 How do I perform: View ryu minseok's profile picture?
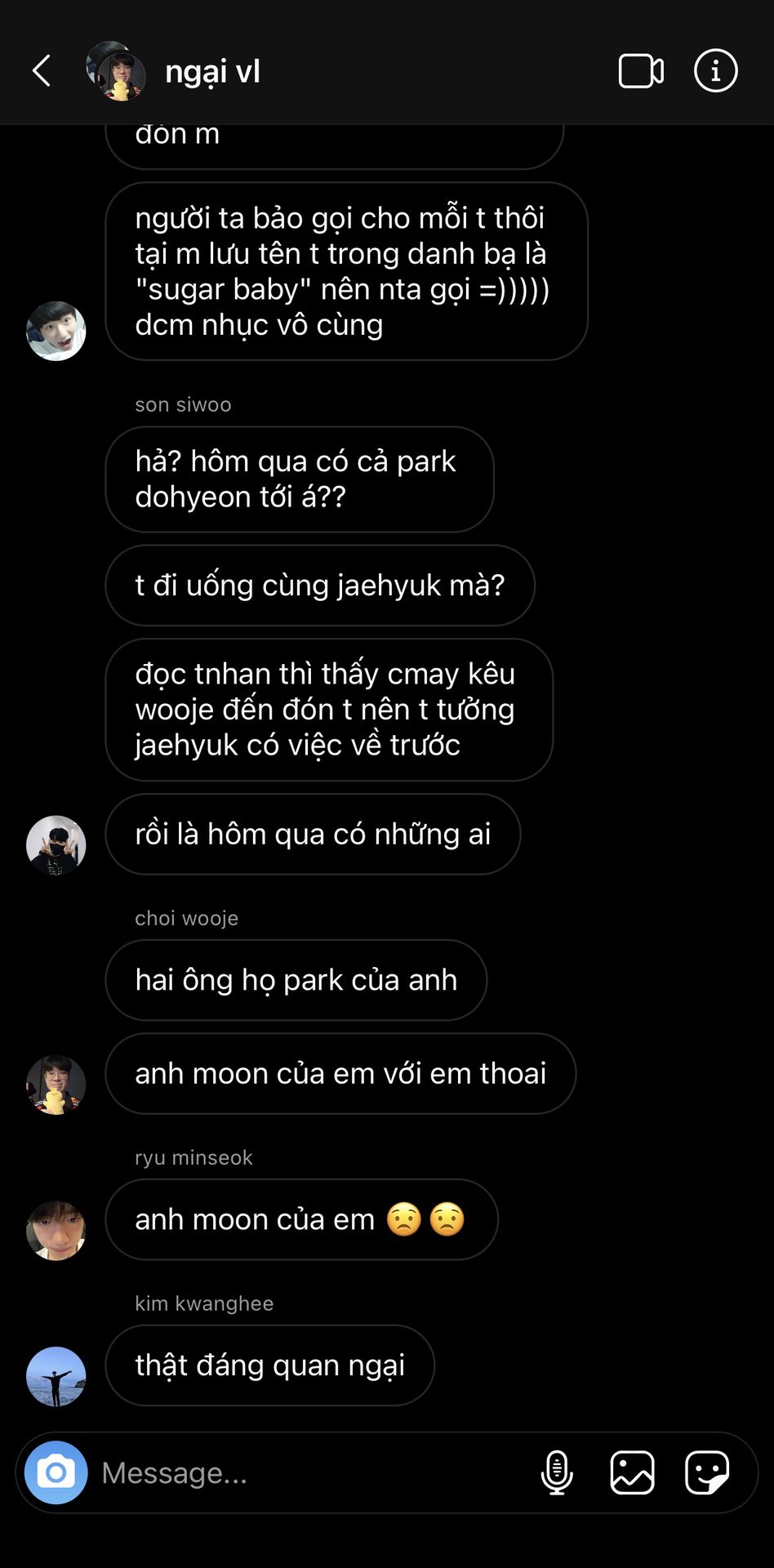point(56,1231)
